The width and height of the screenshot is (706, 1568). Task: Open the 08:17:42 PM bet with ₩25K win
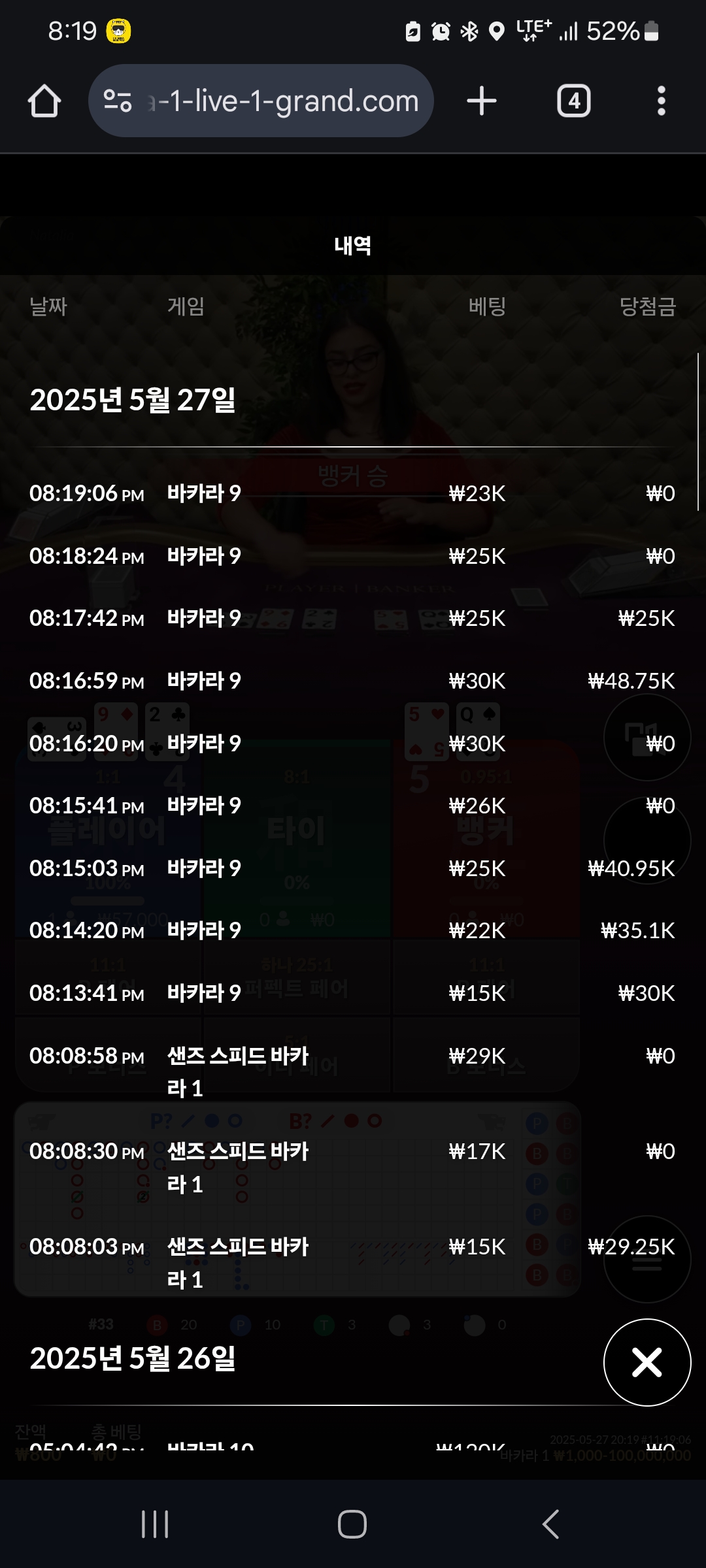click(x=352, y=618)
